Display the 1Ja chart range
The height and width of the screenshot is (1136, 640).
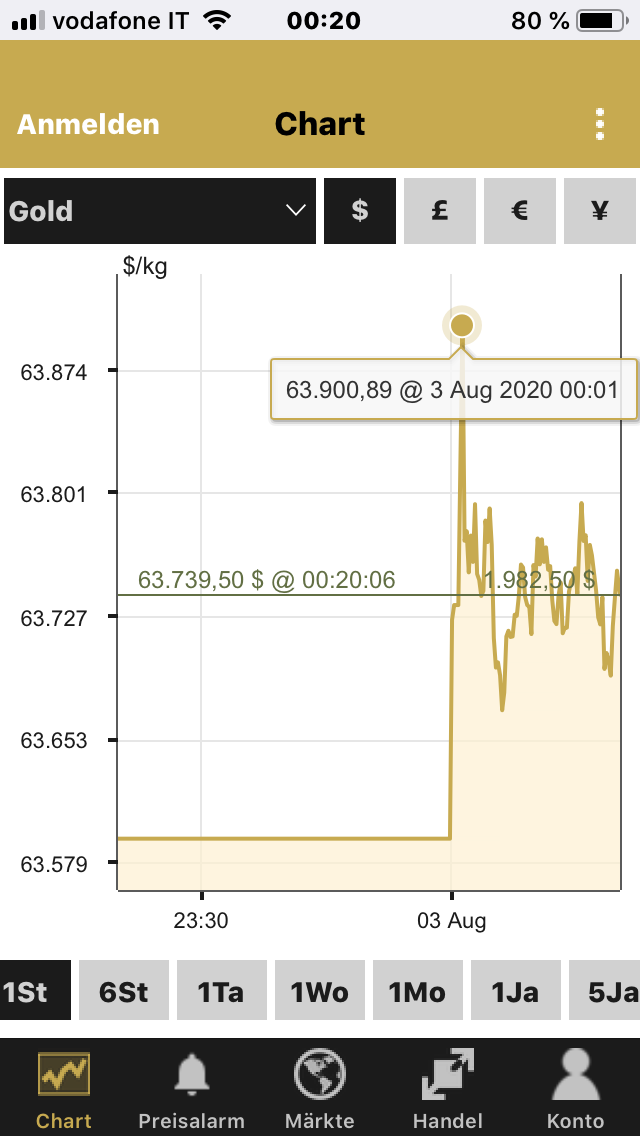click(515, 991)
